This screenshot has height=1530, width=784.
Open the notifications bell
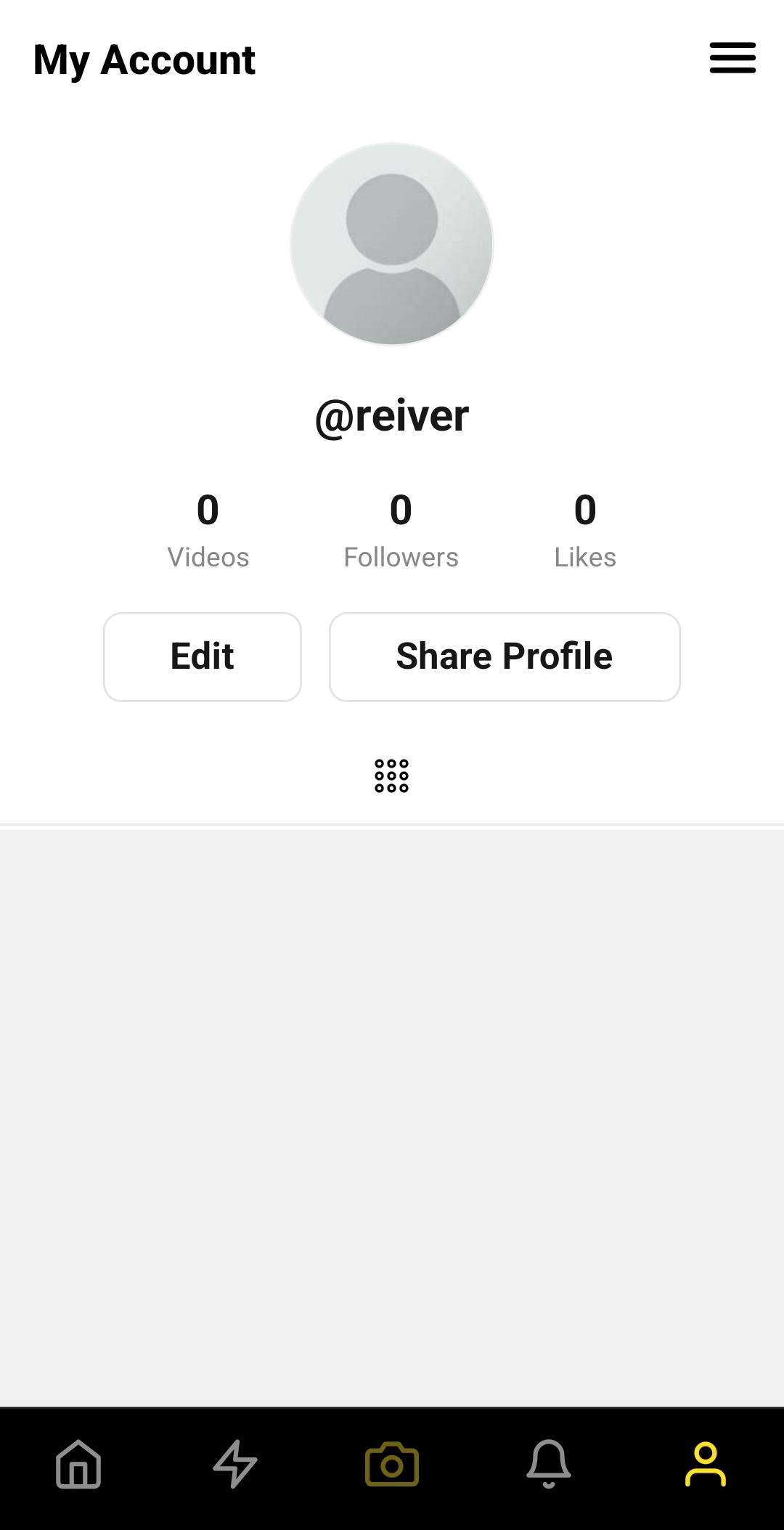pos(549,1464)
